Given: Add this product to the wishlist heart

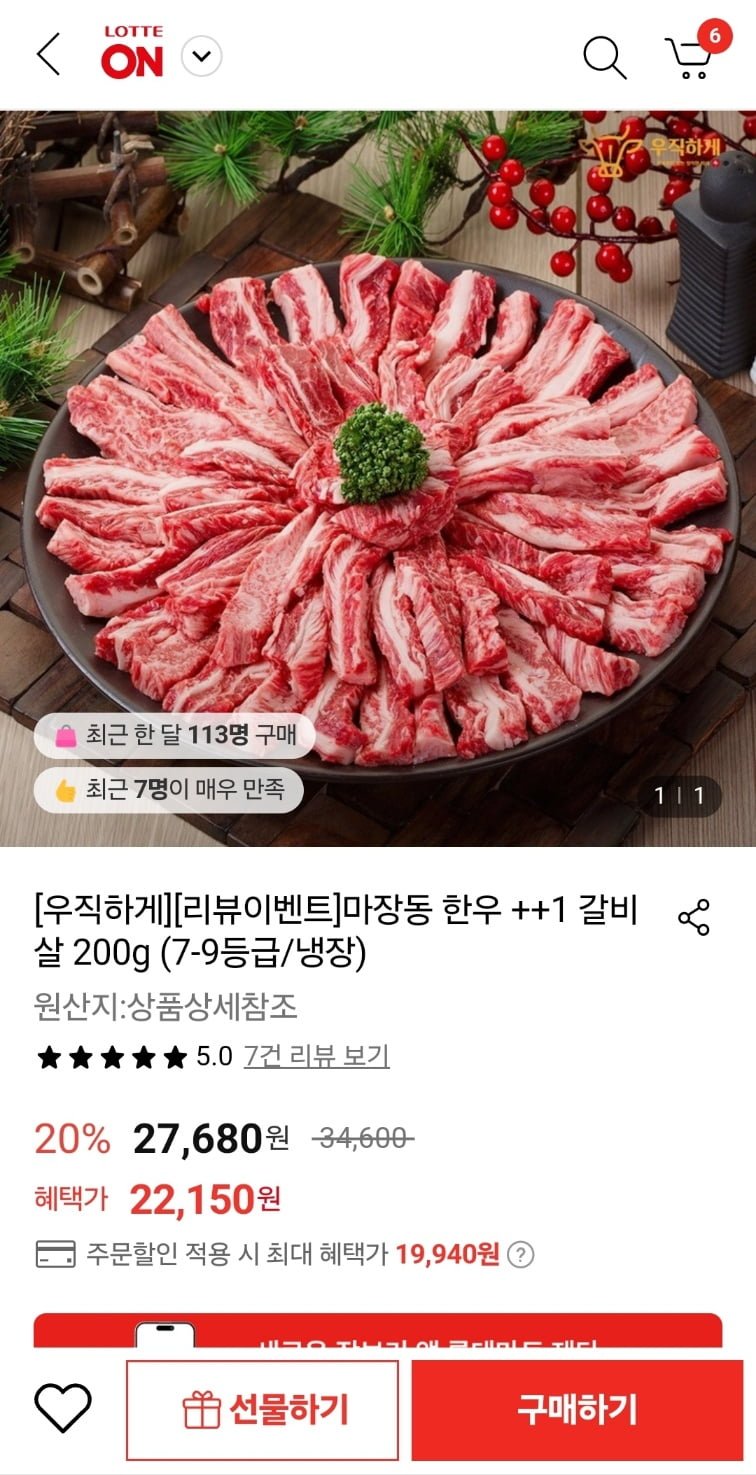Looking at the screenshot, I should [63, 1409].
